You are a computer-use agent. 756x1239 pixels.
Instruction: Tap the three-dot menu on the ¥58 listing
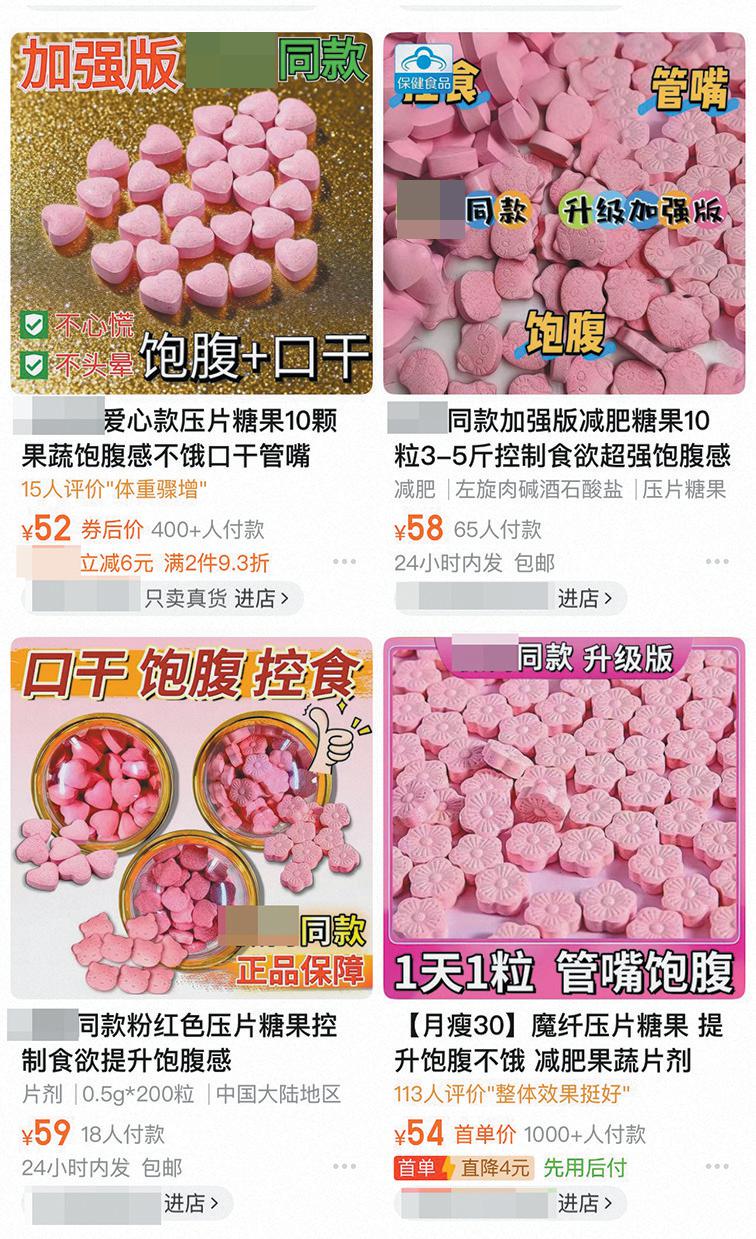(717, 562)
